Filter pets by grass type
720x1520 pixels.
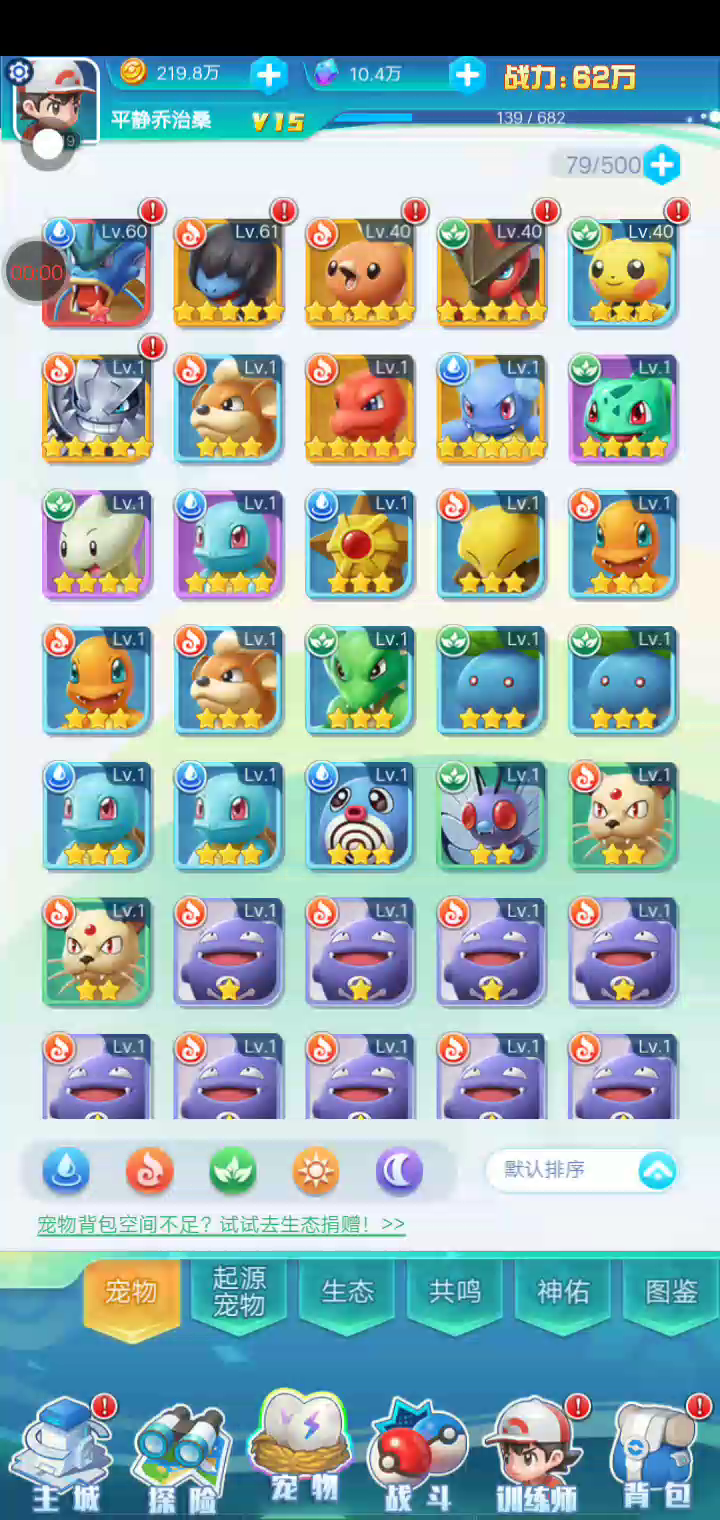(x=232, y=1171)
